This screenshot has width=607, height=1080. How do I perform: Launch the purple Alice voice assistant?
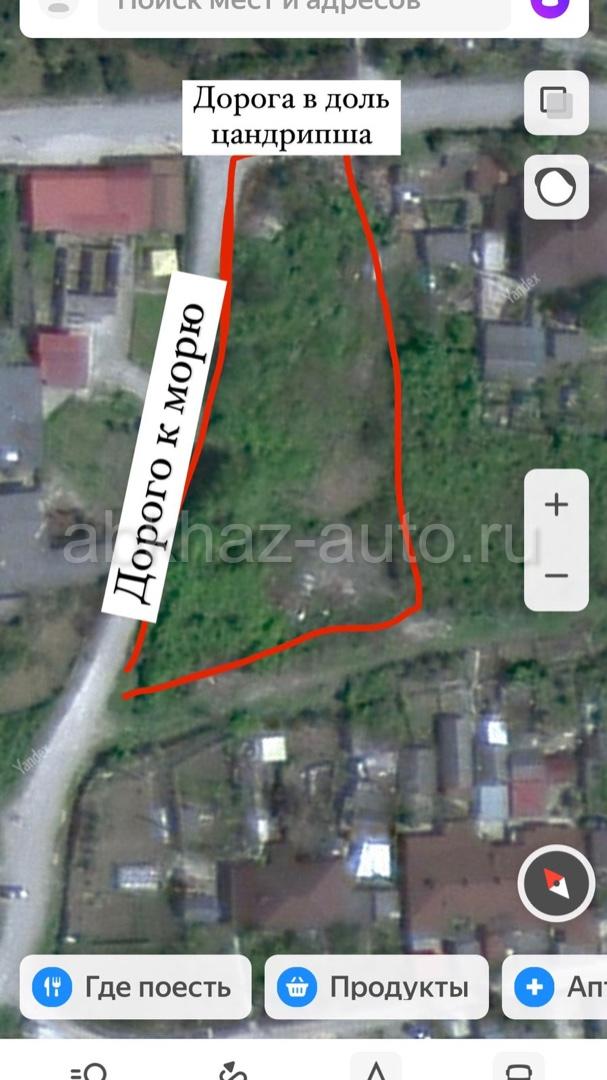click(549, 7)
